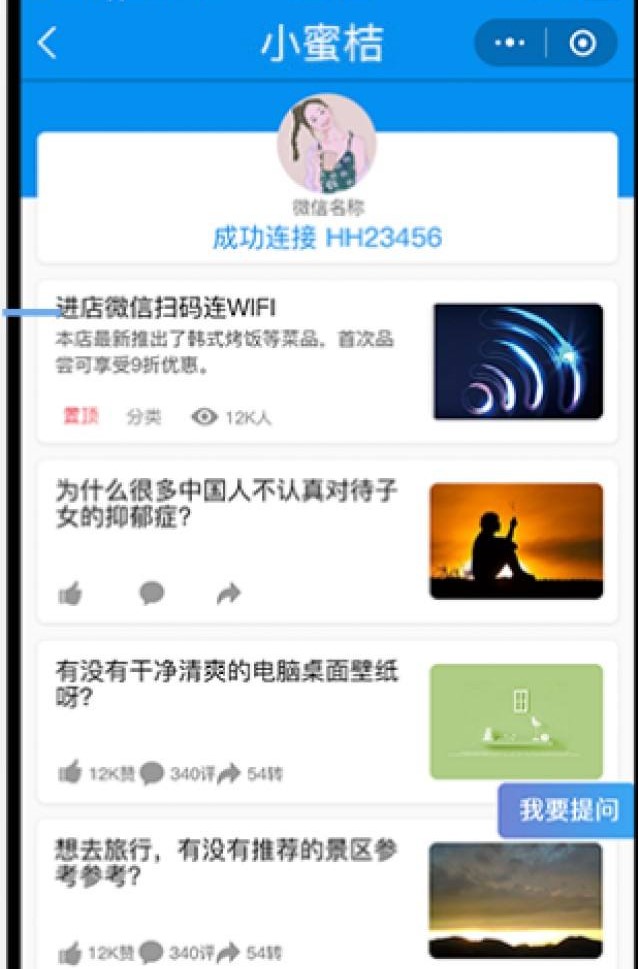
Task: Open the mini program three-dot menu
Action: [x=510, y=44]
